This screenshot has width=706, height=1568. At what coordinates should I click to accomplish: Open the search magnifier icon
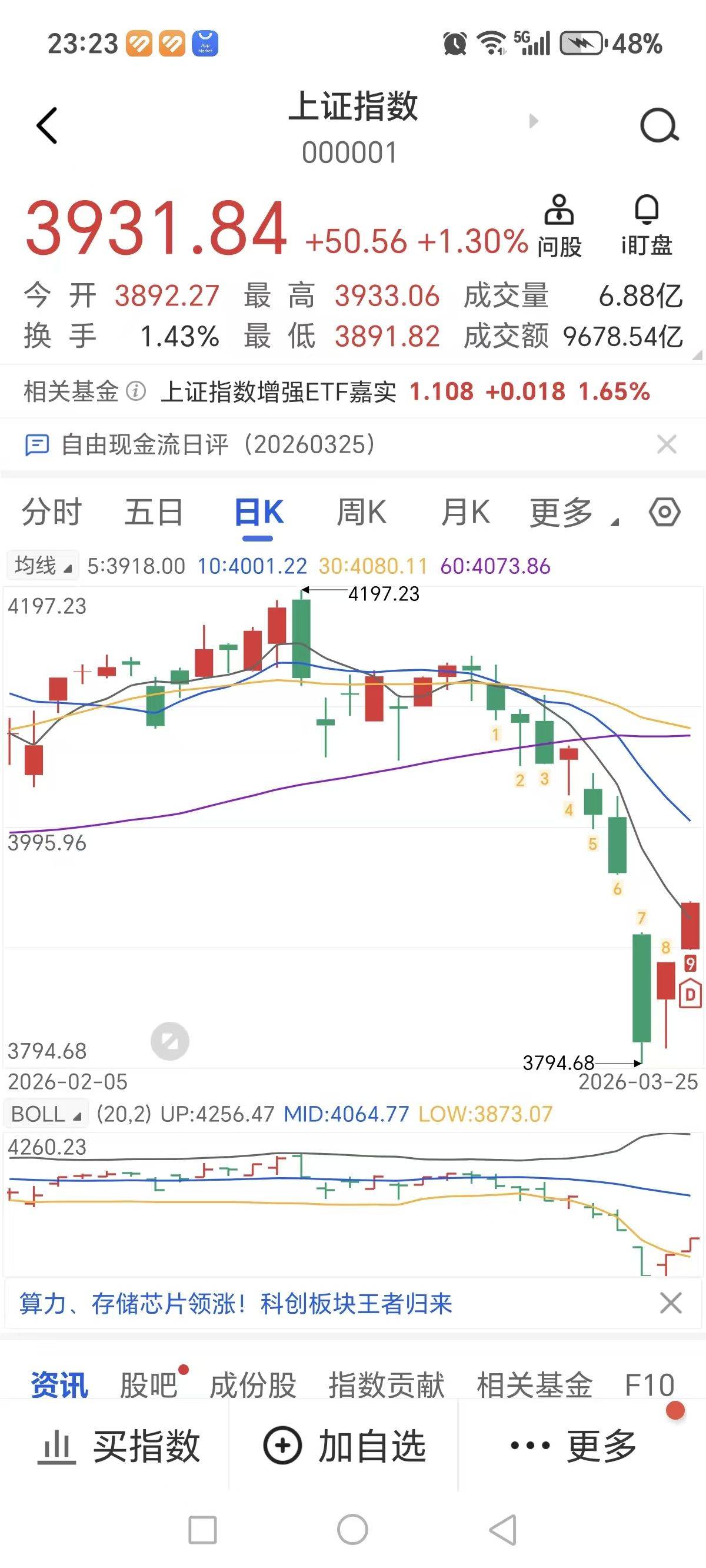[x=659, y=125]
